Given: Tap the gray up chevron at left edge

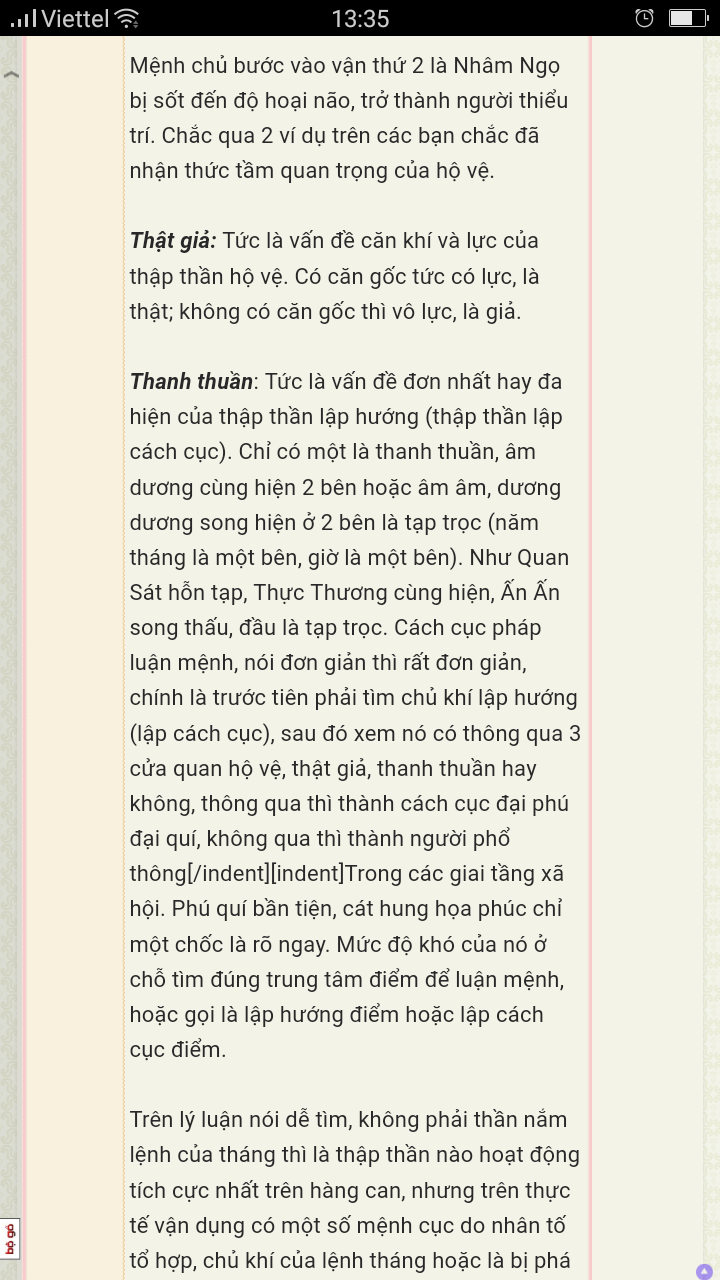Looking at the screenshot, I should tap(11, 74).
